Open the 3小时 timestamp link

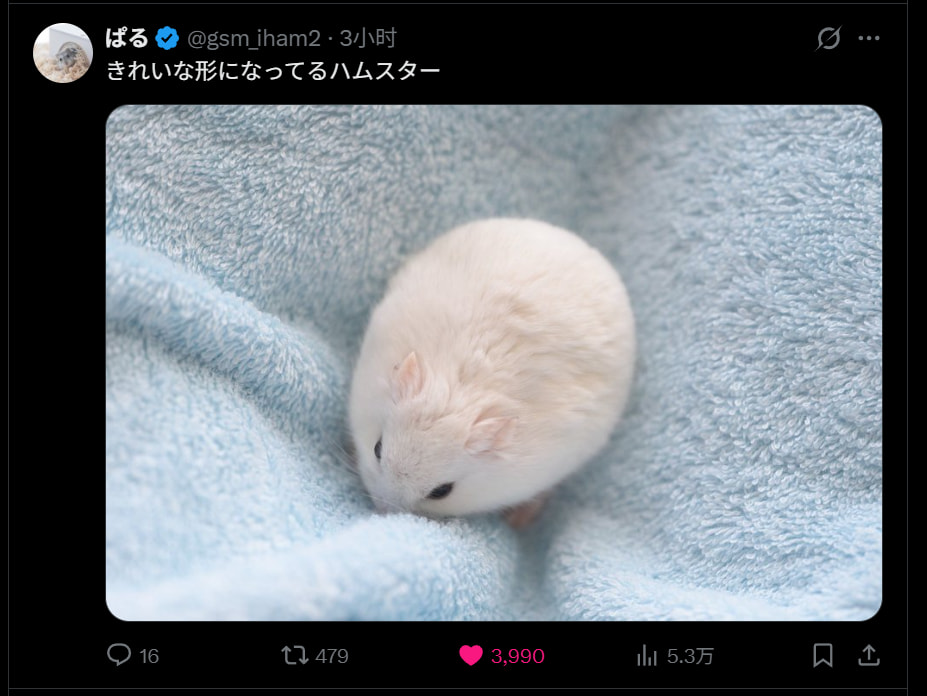pyautogui.click(x=368, y=39)
